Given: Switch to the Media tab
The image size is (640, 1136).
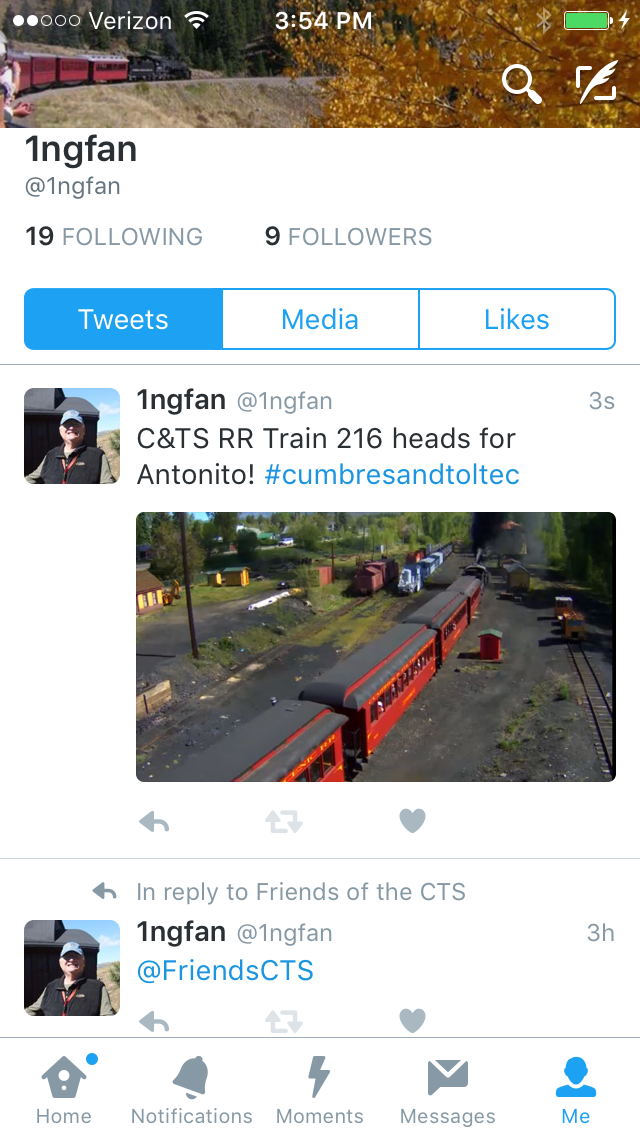Looking at the screenshot, I should coord(320,320).
